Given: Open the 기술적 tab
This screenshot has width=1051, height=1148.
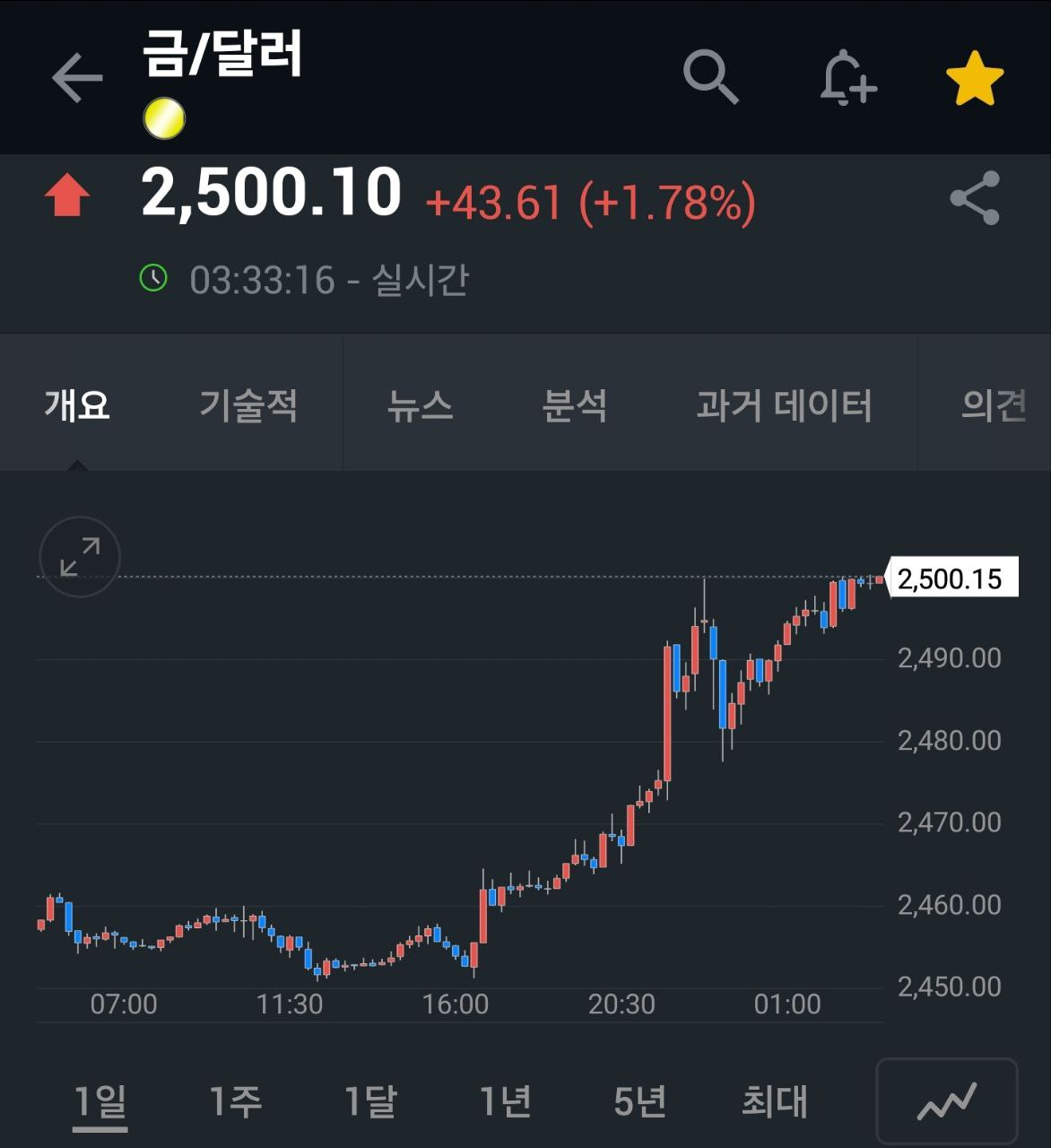Looking at the screenshot, I should [x=248, y=405].
